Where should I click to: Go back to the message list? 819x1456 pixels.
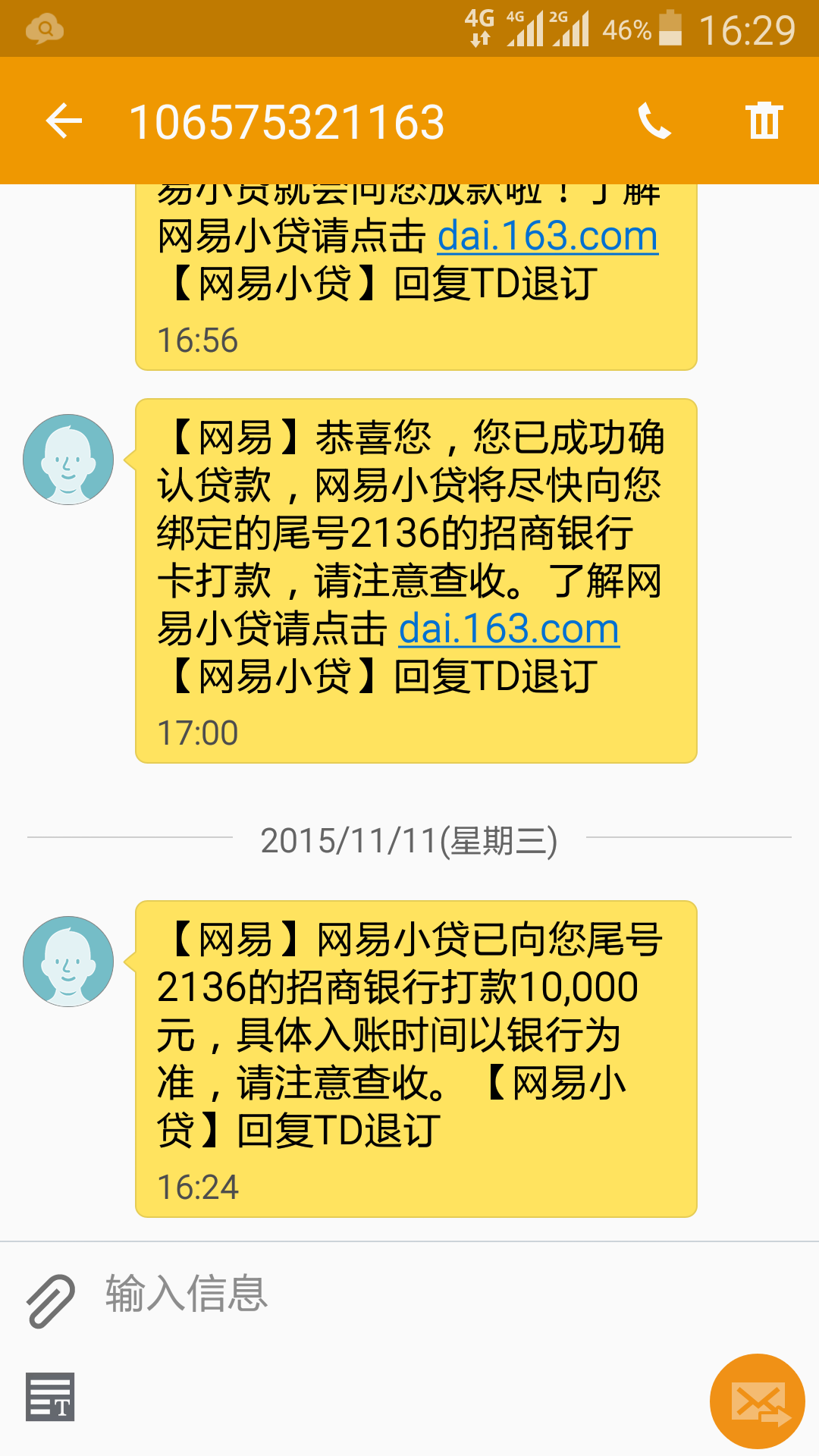[64, 121]
